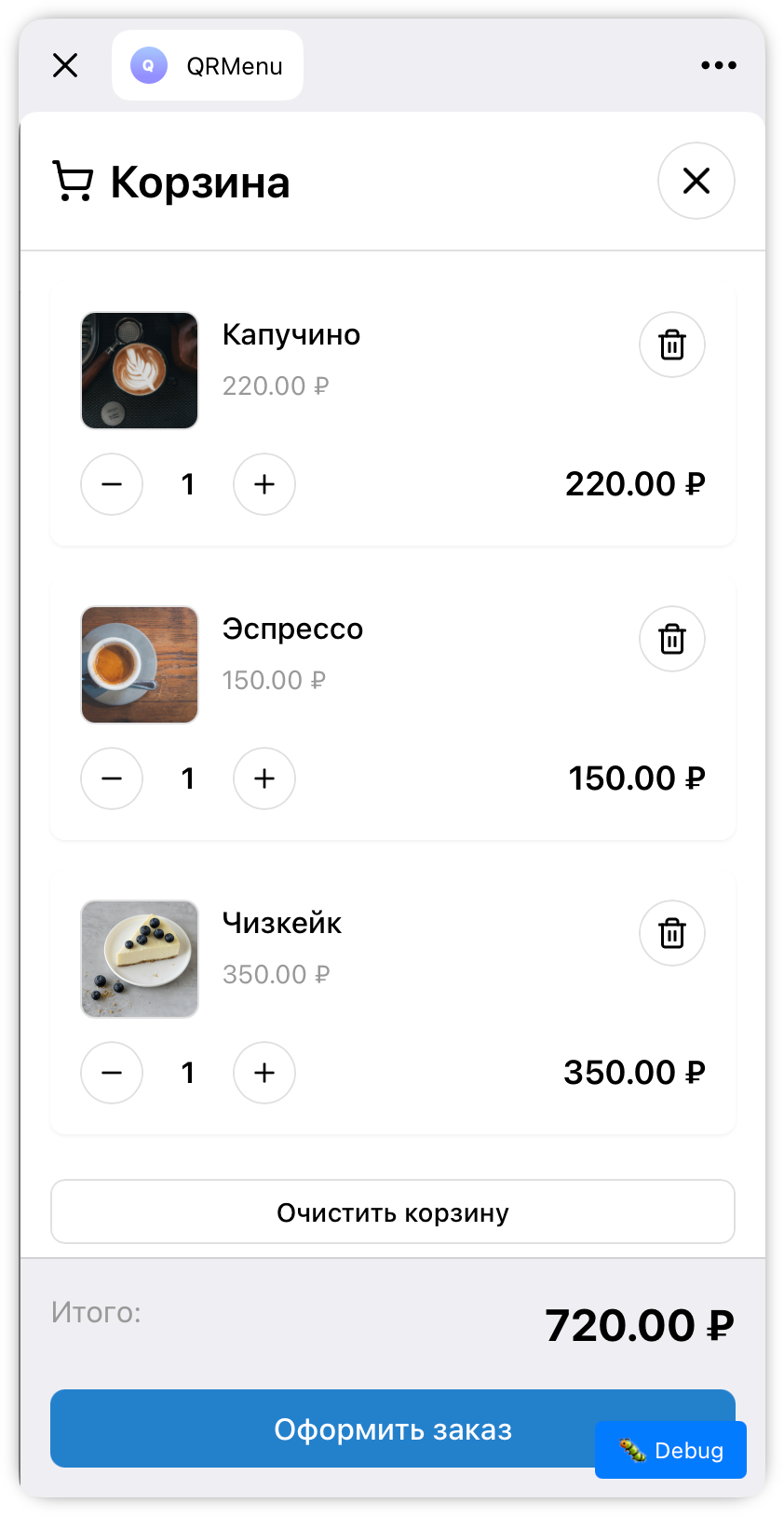View the Капучино product thumbnail
This screenshot has height=1516, width=784.
(x=140, y=371)
